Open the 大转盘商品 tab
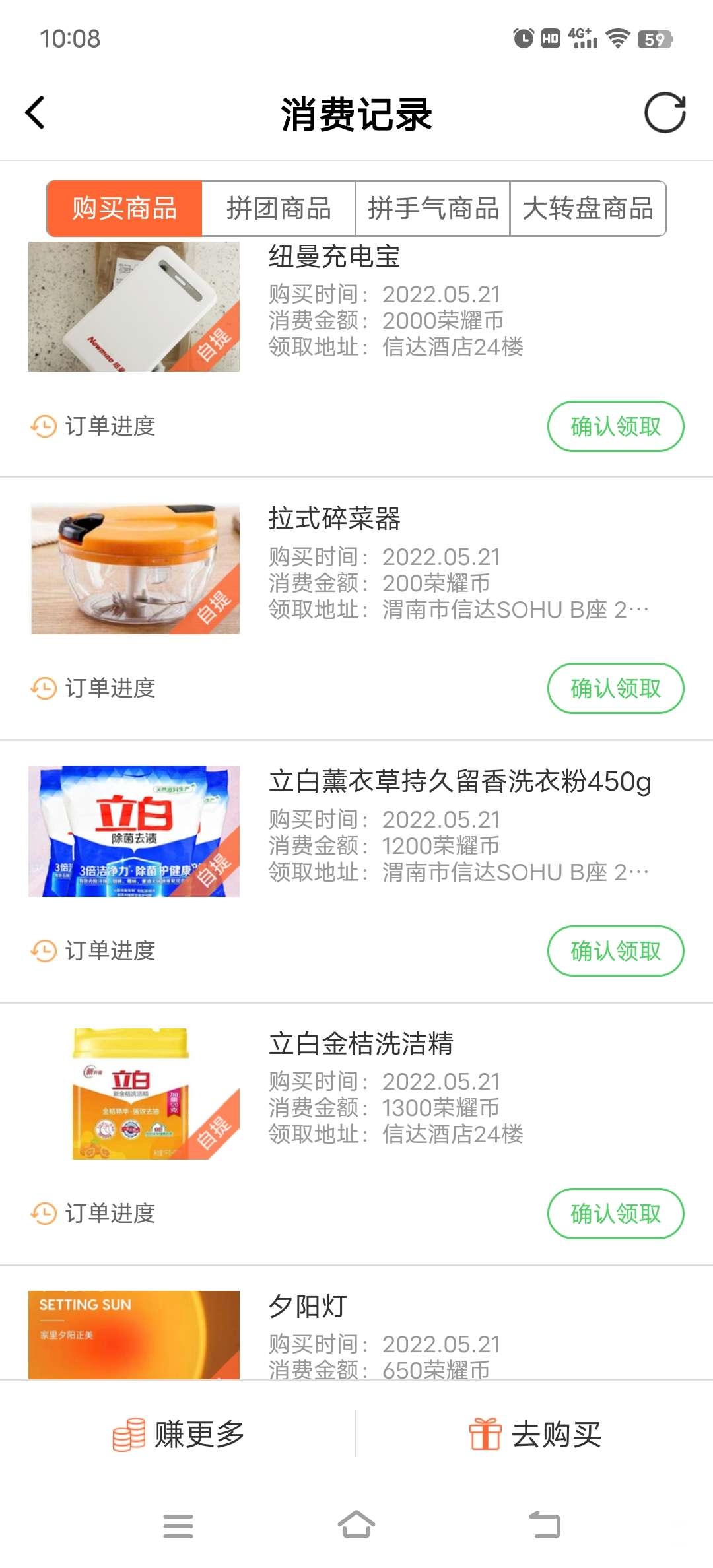The height and width of the screenshot is (1568, 713). tap(588, 209)
